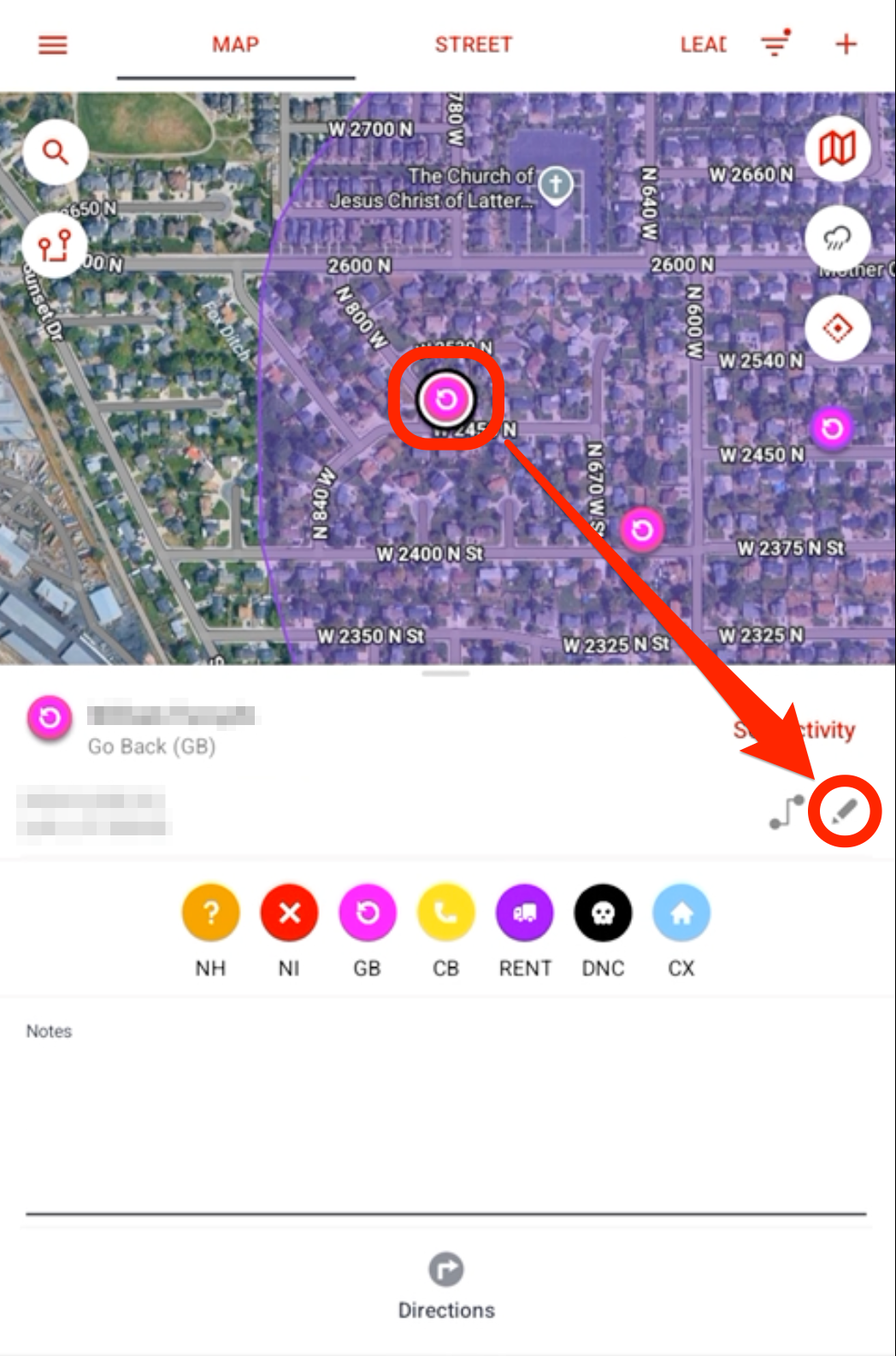Center map on my location

[837, 328]
